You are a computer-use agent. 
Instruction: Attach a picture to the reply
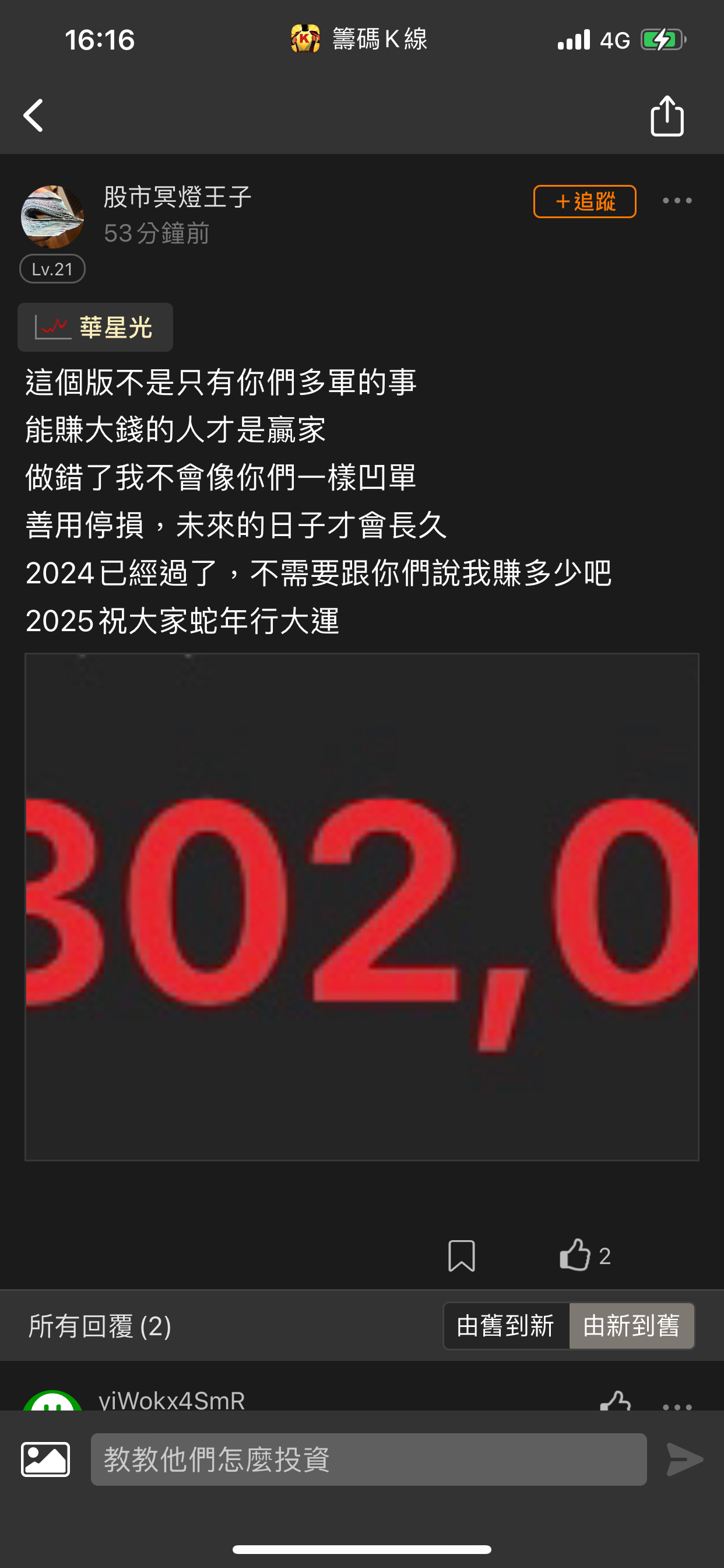pos(45,1459)
